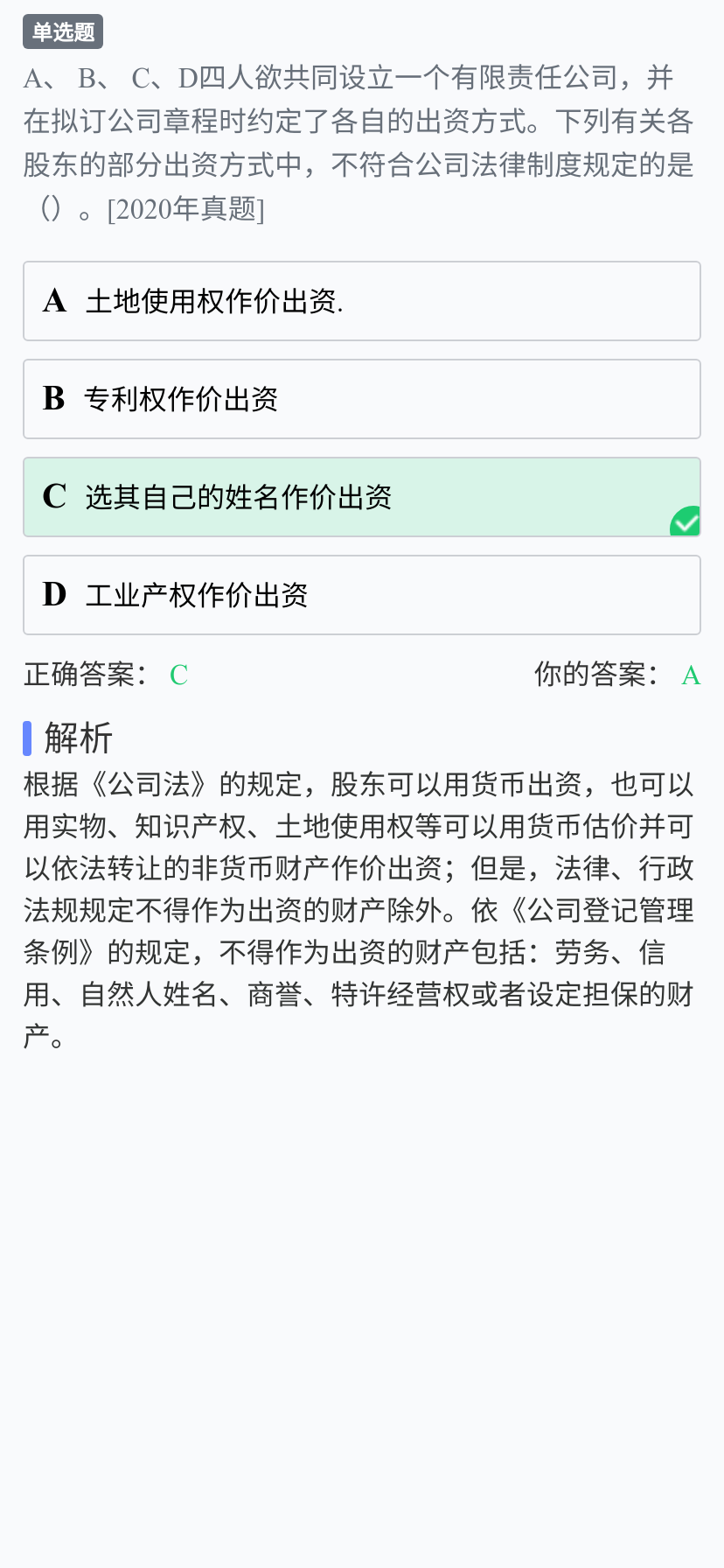Viewport: 724px width, 1568px height.
Task: Pick option D 工业产权作价出资
Action: pos(362,595)
